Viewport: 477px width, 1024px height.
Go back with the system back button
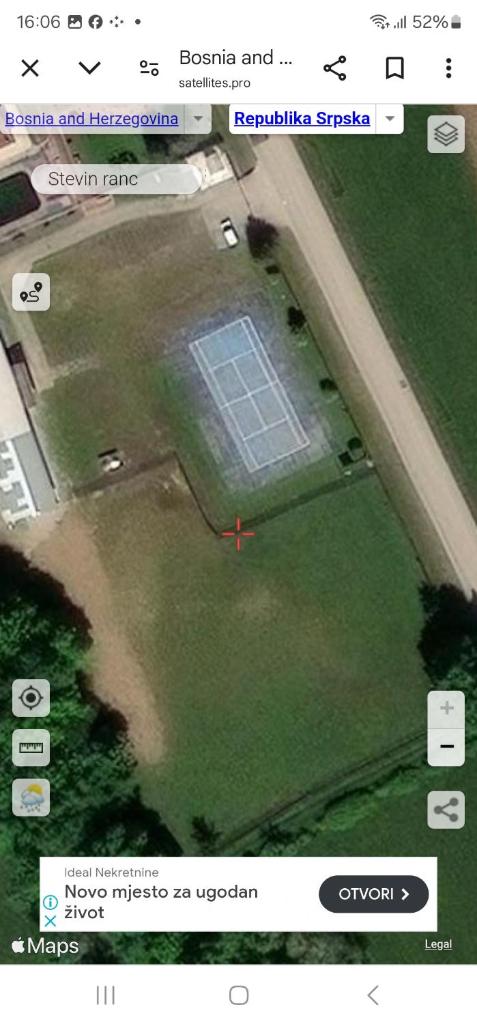(x=373, y=995)
